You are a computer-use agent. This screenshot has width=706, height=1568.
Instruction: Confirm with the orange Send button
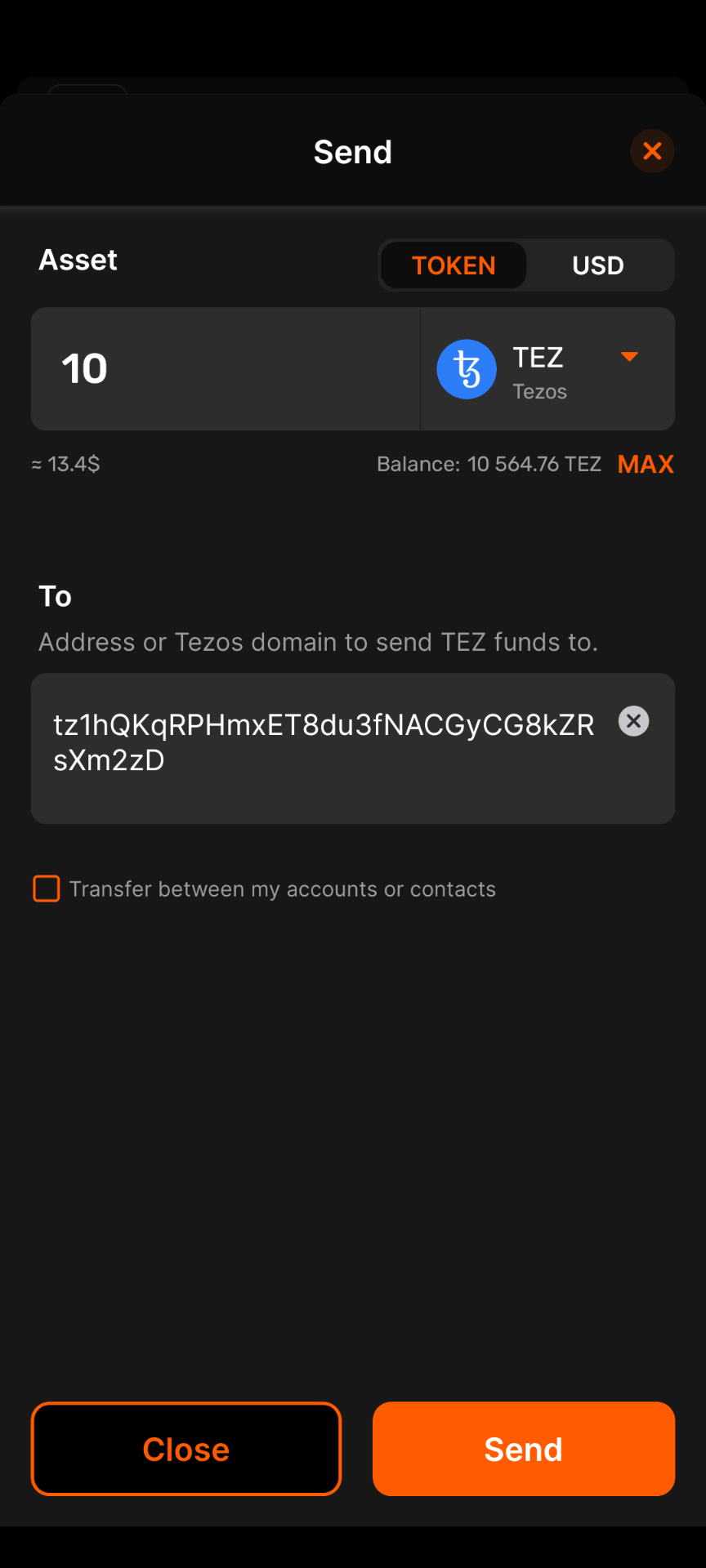point(524,1449)
